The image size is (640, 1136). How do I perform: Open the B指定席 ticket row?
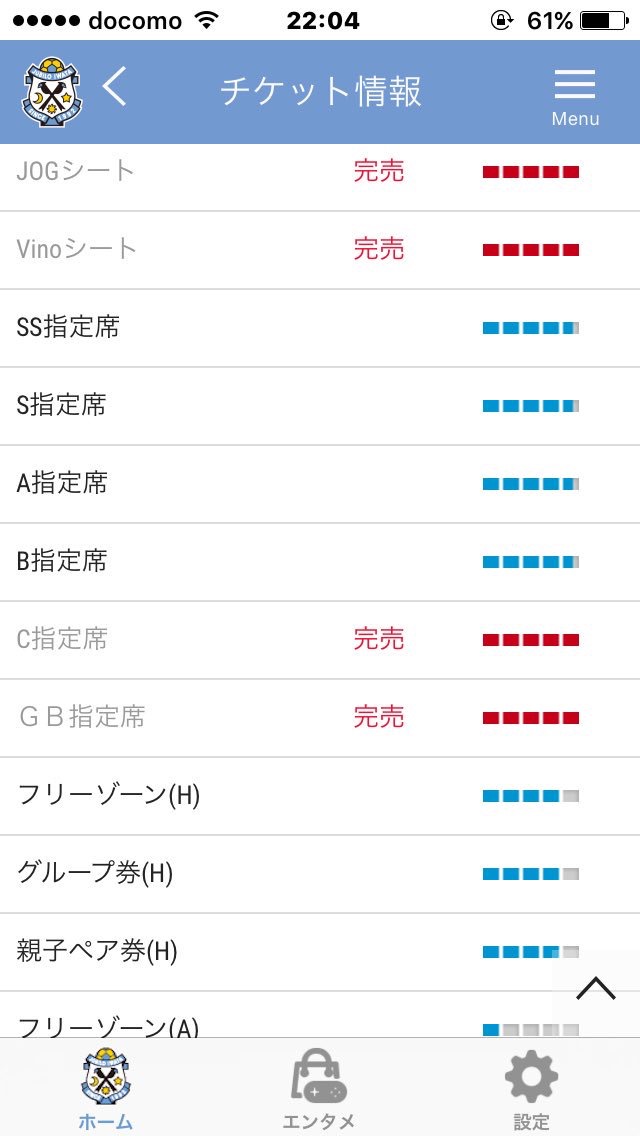(320, 562)
